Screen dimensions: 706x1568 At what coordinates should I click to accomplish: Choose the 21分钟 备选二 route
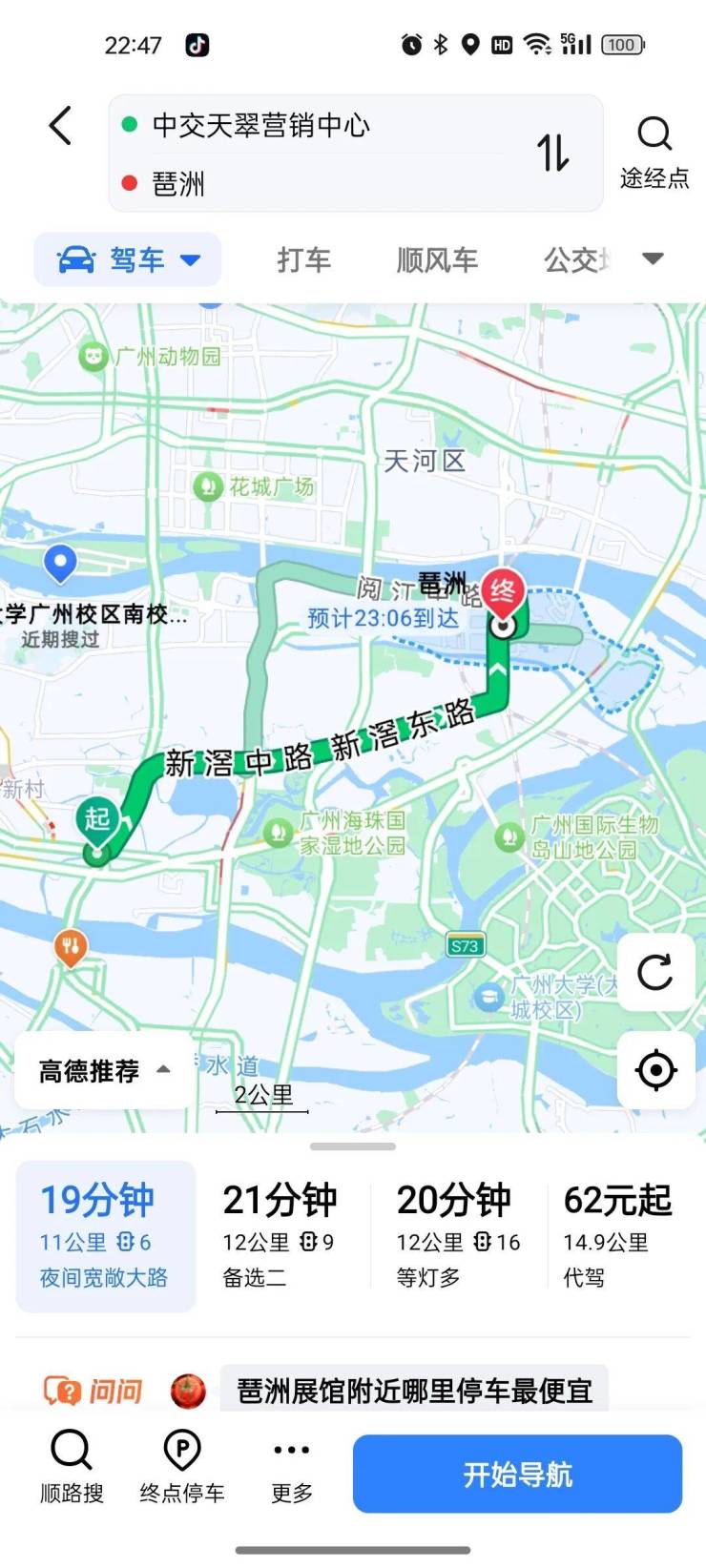[279, 1235]
